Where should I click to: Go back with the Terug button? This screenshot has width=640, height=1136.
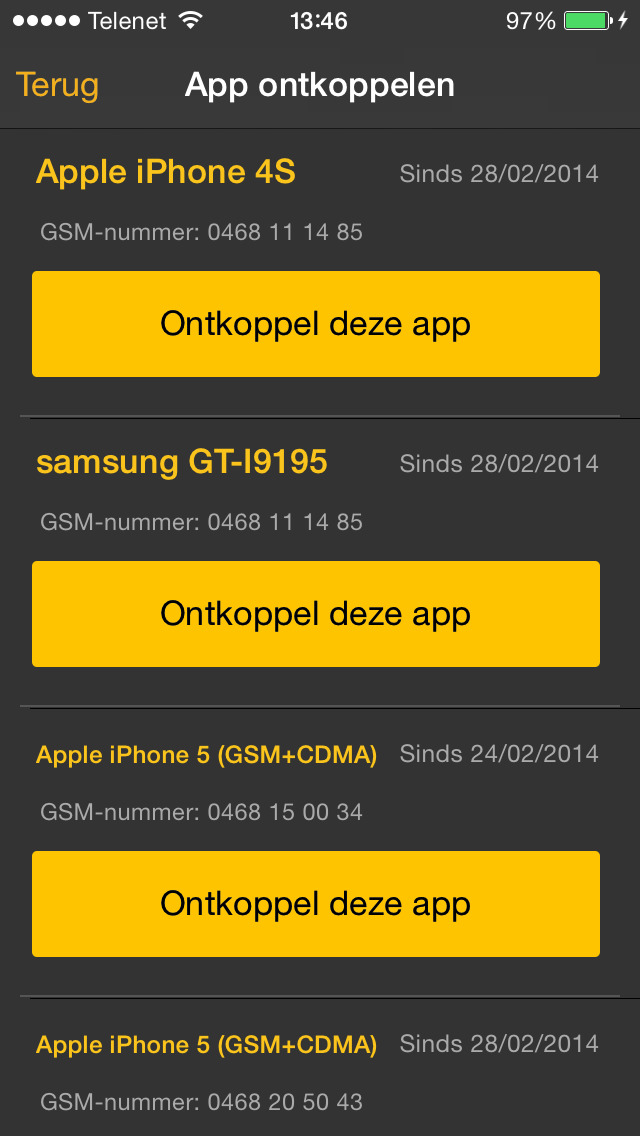57,86
